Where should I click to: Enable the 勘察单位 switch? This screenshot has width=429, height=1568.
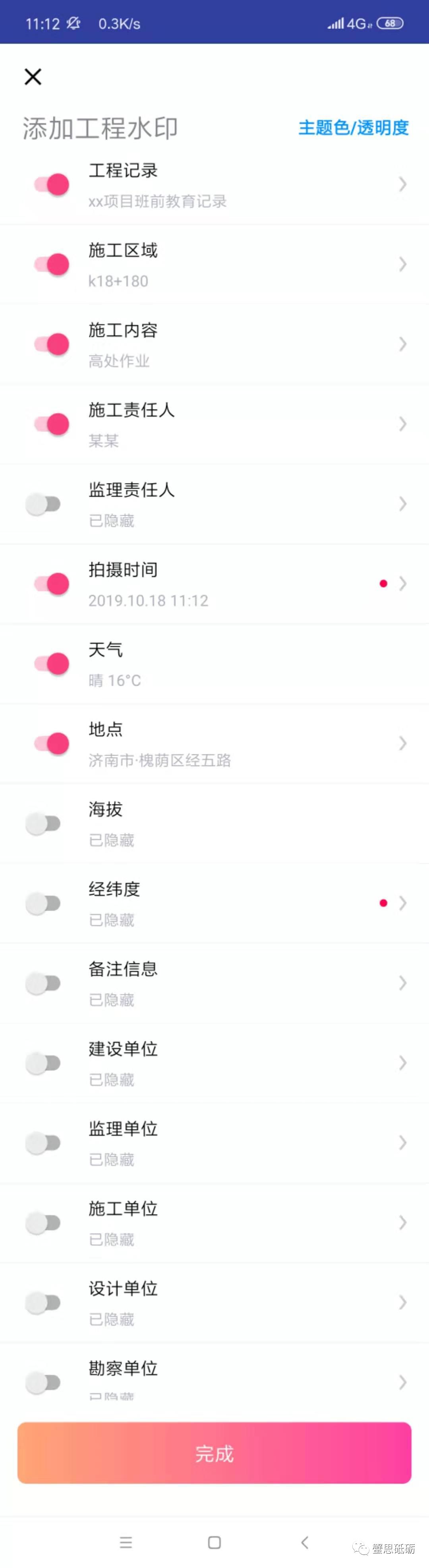pos(43,1382)
